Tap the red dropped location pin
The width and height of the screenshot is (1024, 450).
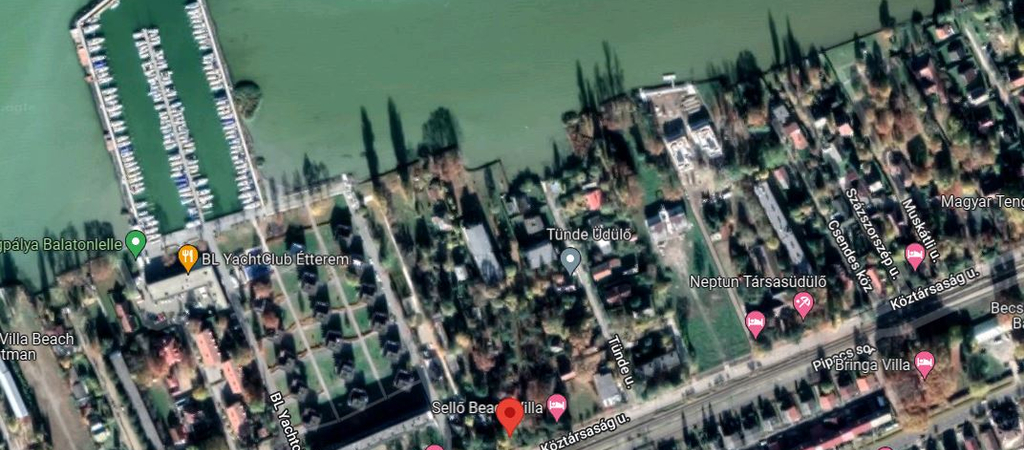[x=510, y=415]
